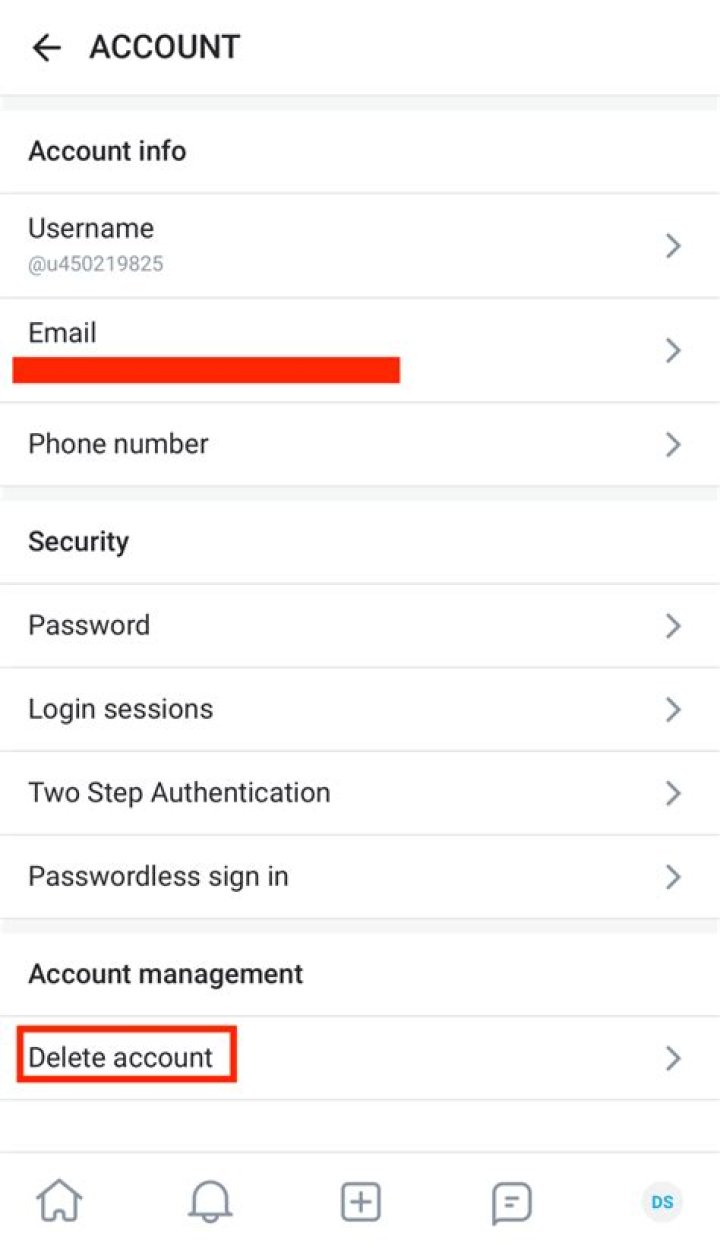This screenshot has width=720, height=1246.
Task: Tap the plus create button
Action: [x=360, y=1201]
